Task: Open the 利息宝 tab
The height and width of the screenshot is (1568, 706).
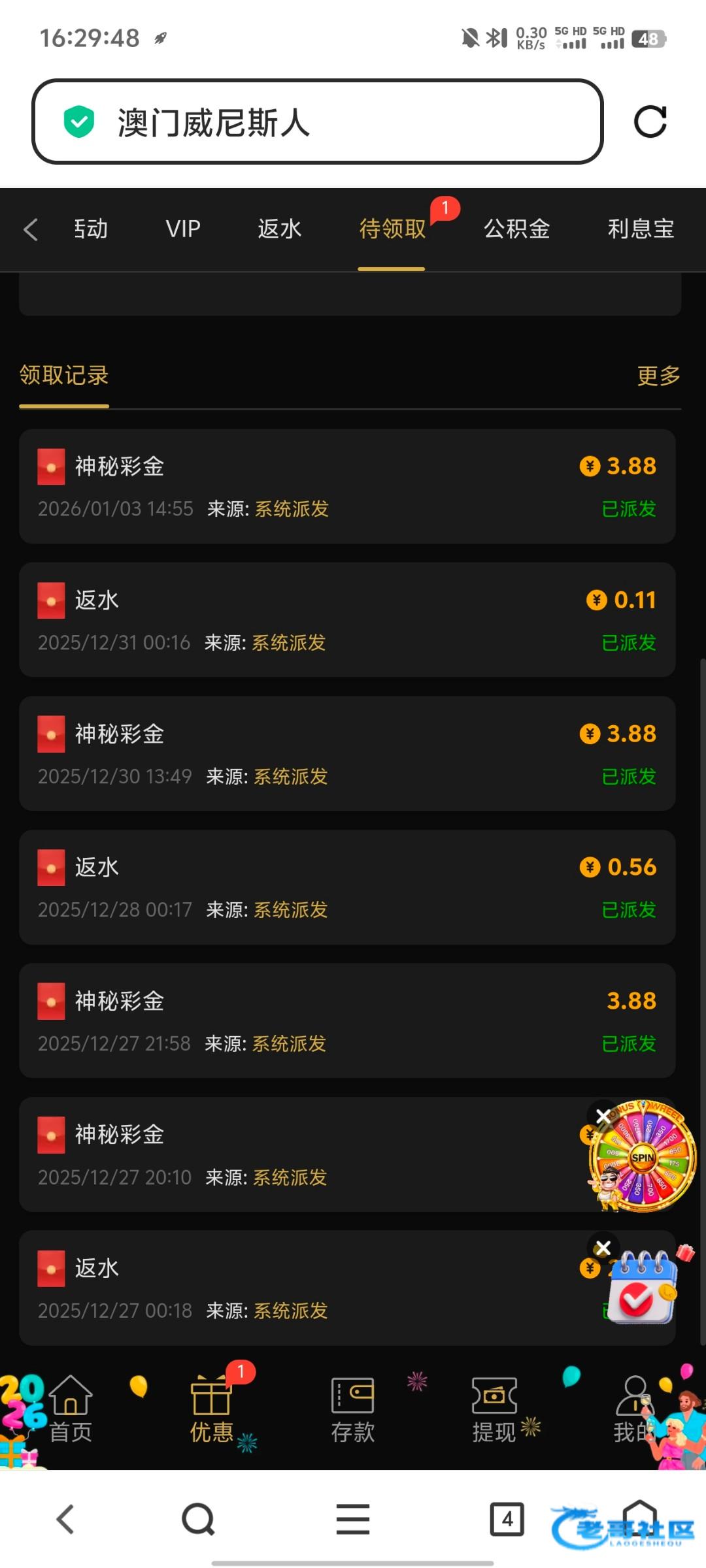Action: pos(641,229)
